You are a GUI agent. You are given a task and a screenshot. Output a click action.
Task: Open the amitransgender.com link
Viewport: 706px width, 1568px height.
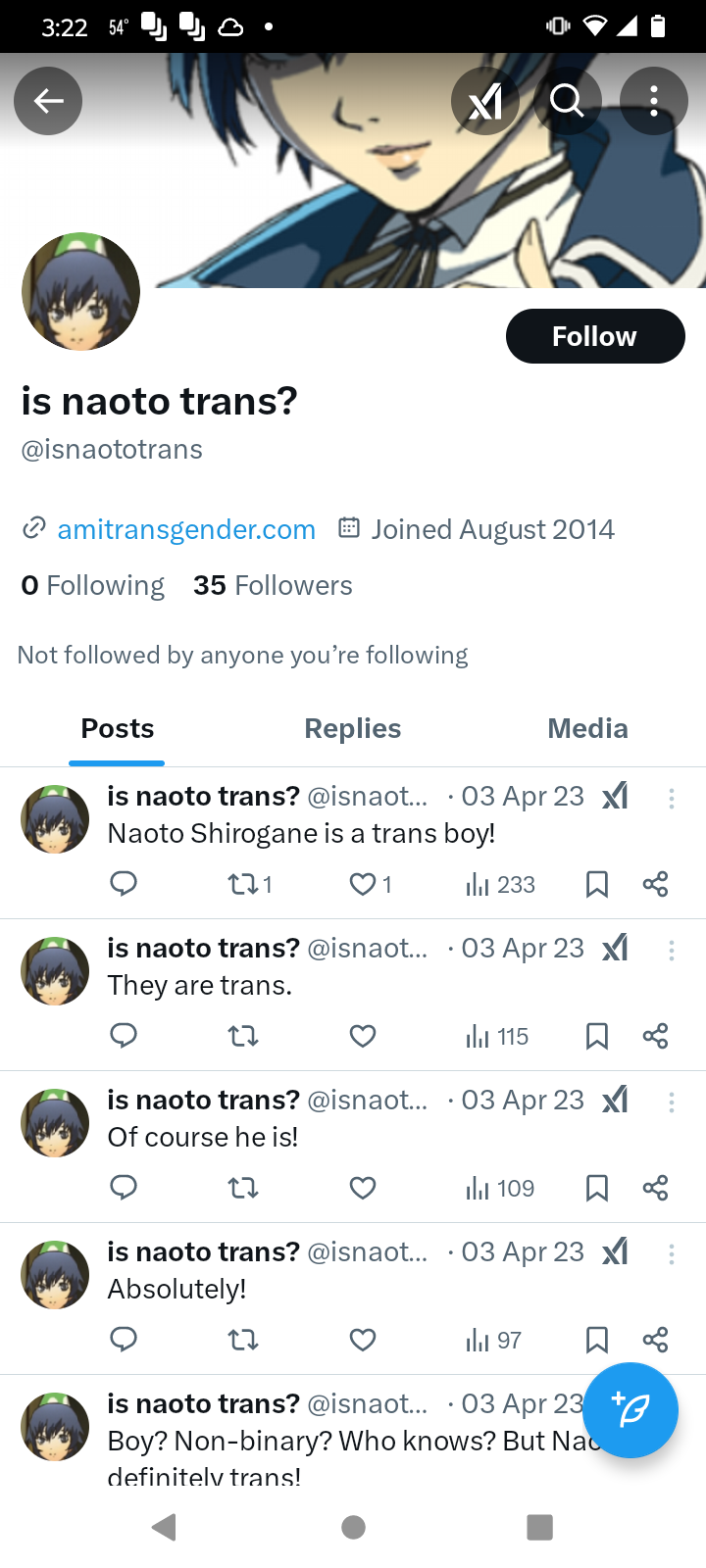tap(185, 529)
